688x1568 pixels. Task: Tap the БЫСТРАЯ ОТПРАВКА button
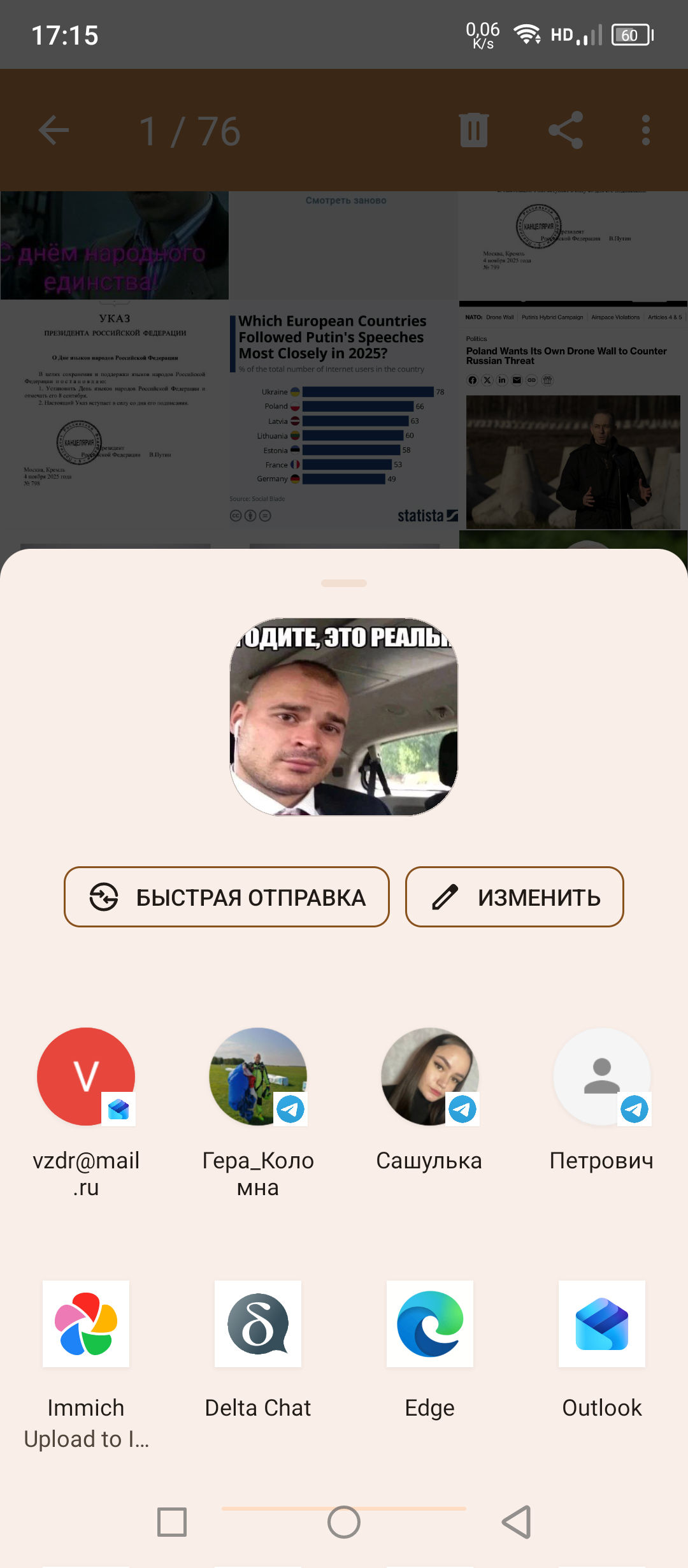[x=226, y=897]
